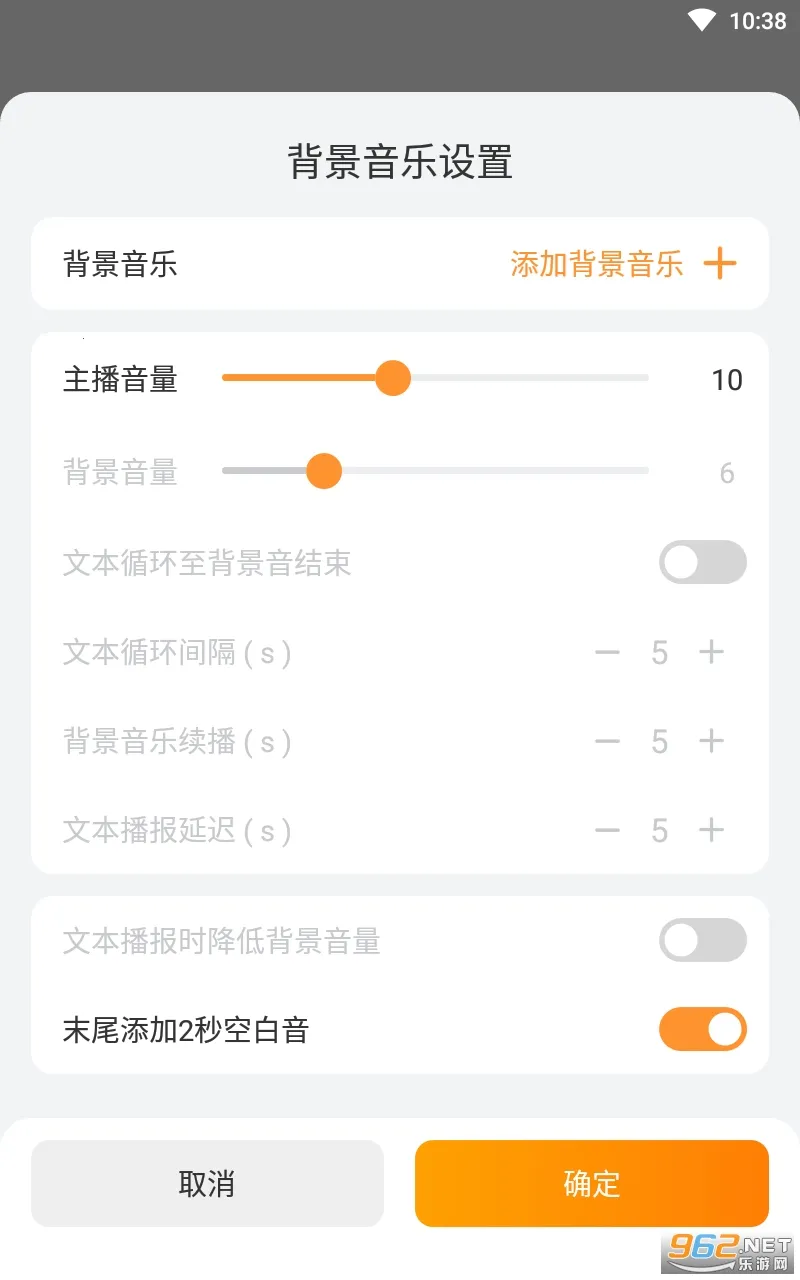Viewport: 800px width, 1280px height.
Task: Click the 背景音乐设置 dialog title
Action: coord(399,162)
